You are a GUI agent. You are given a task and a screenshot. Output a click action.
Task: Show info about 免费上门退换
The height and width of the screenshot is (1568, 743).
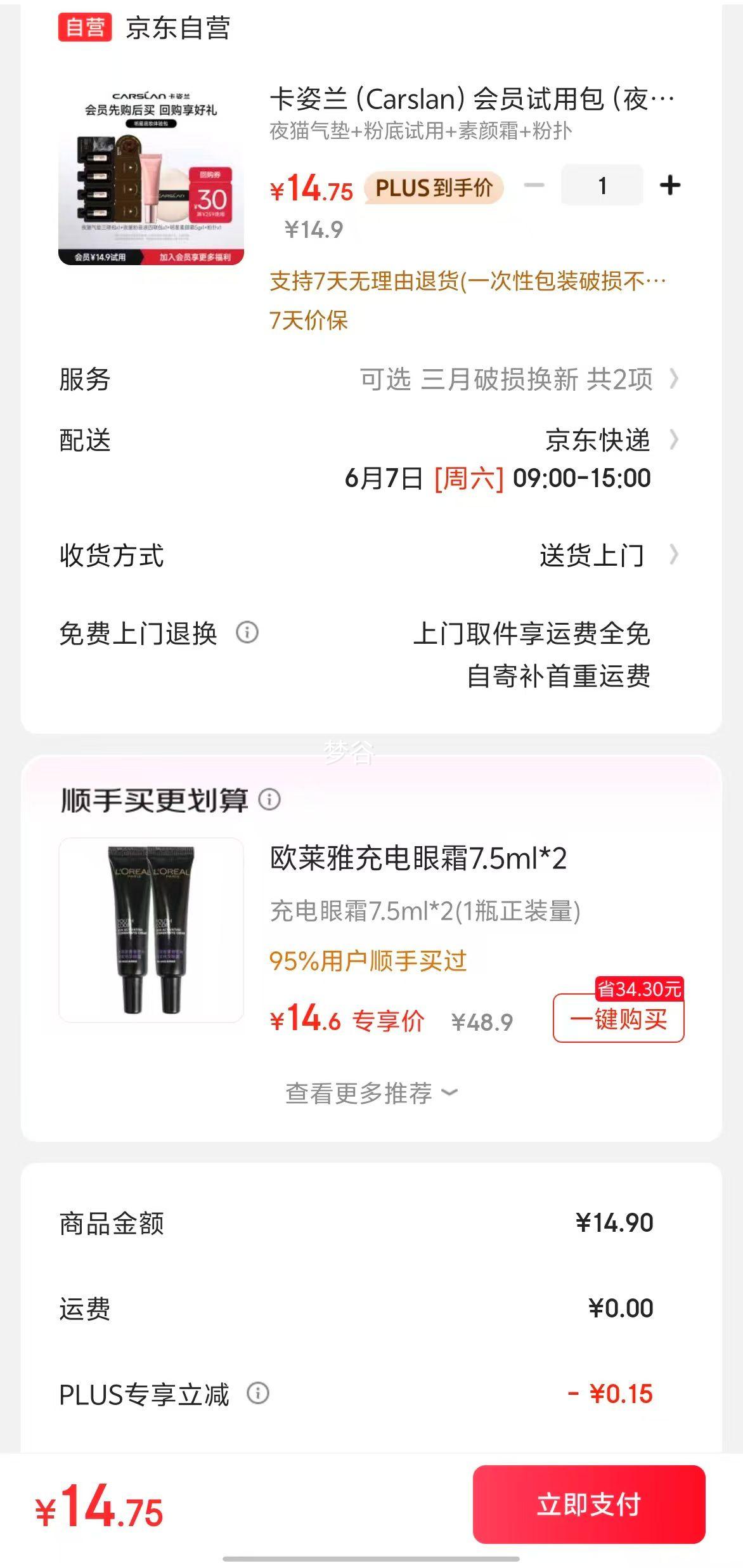click(x=247, y=632)
